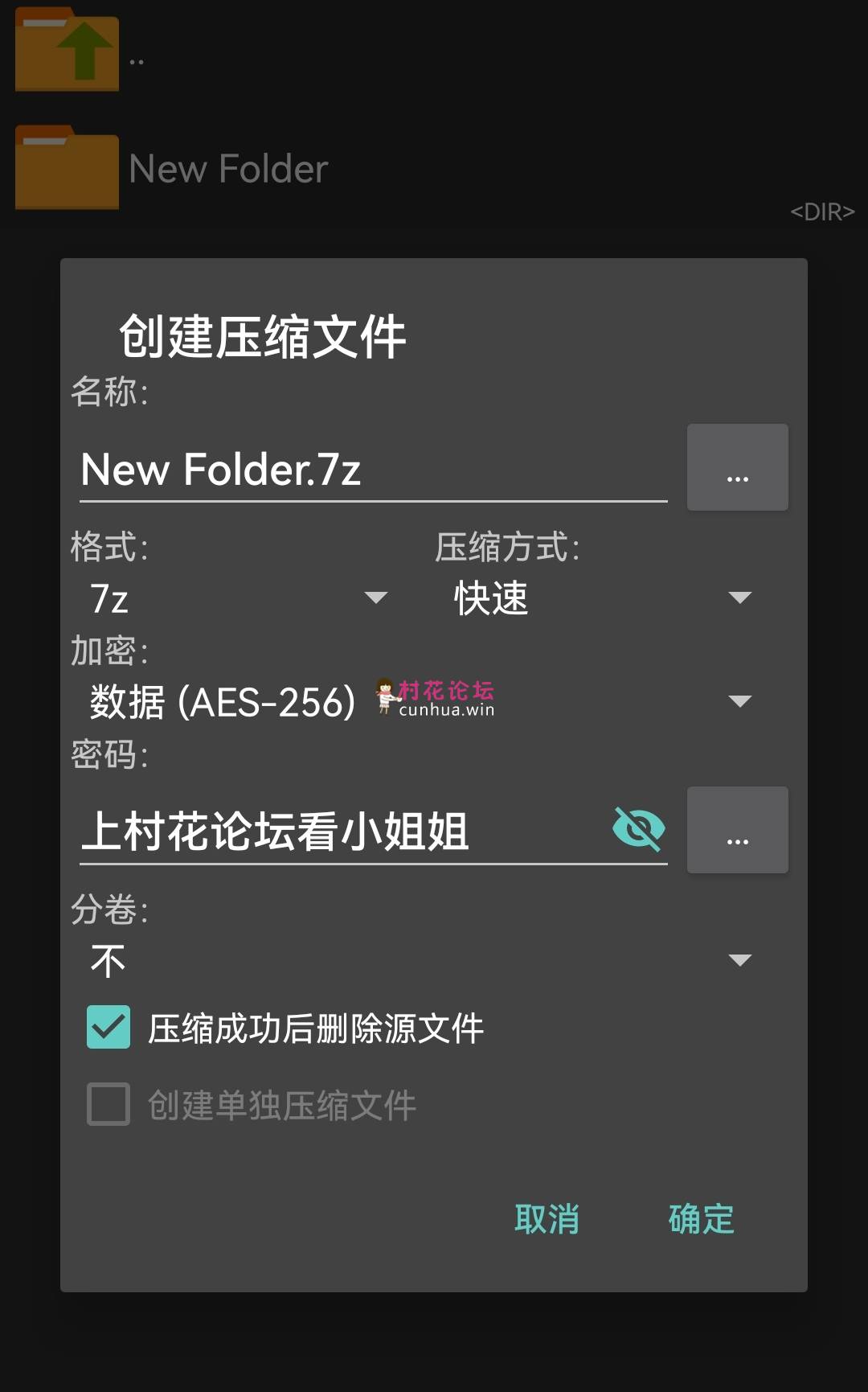Open the 7z format dropdown

pyautogui.click(x=238, y=598)
